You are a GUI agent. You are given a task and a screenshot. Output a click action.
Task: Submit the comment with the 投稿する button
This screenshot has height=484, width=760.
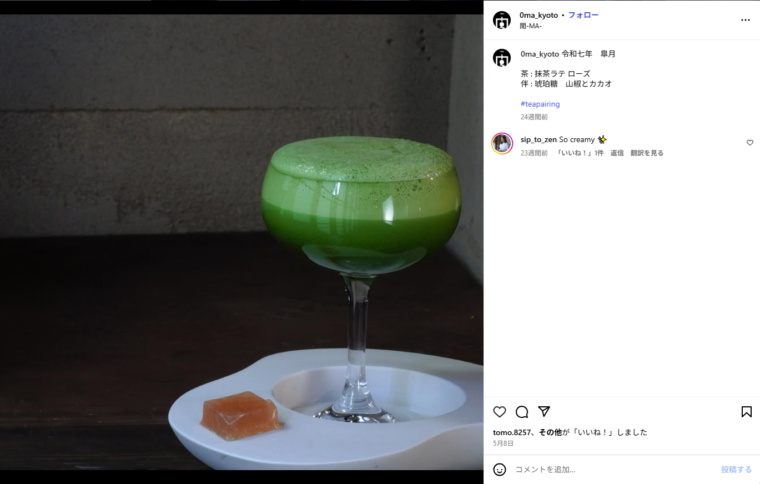(x=736, y=469)
